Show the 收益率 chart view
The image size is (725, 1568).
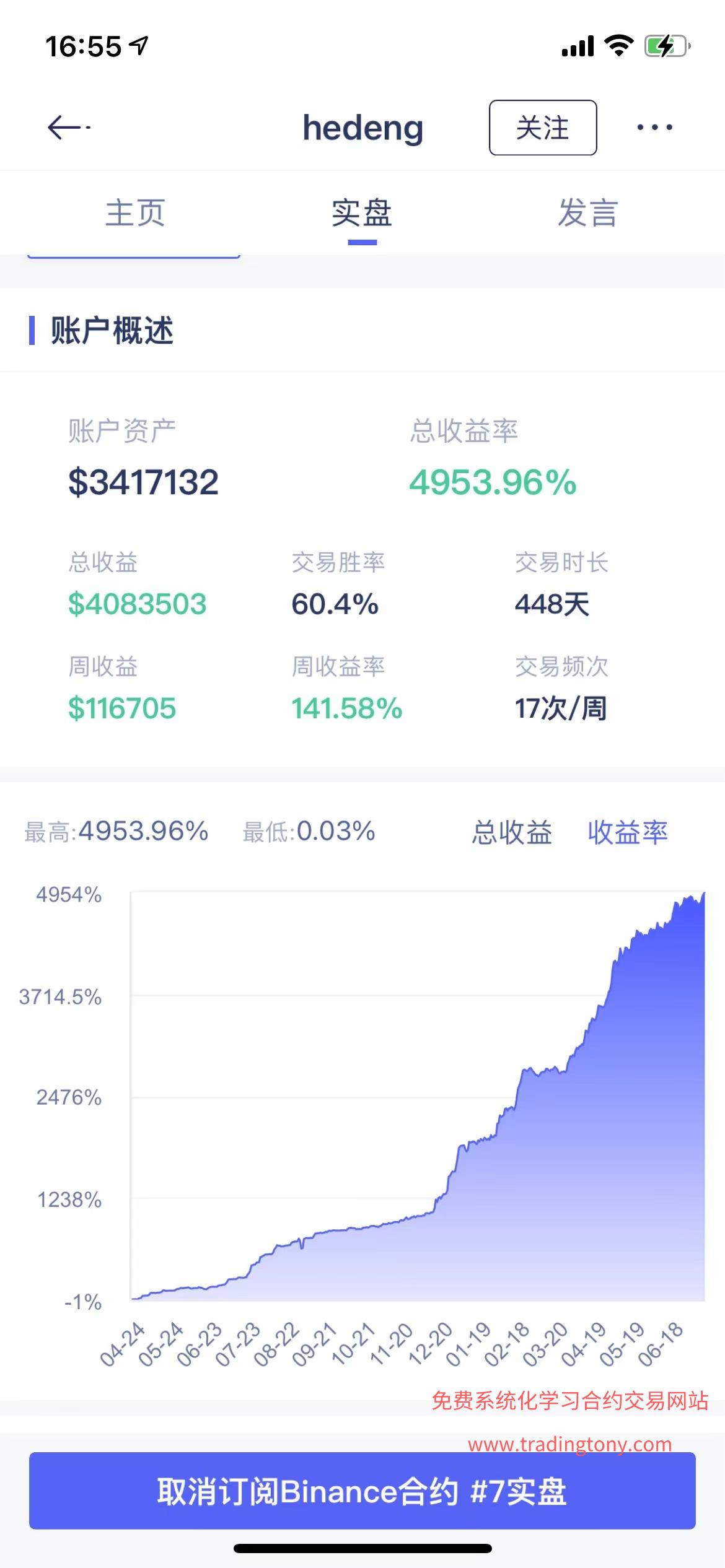tap(628, 832)
